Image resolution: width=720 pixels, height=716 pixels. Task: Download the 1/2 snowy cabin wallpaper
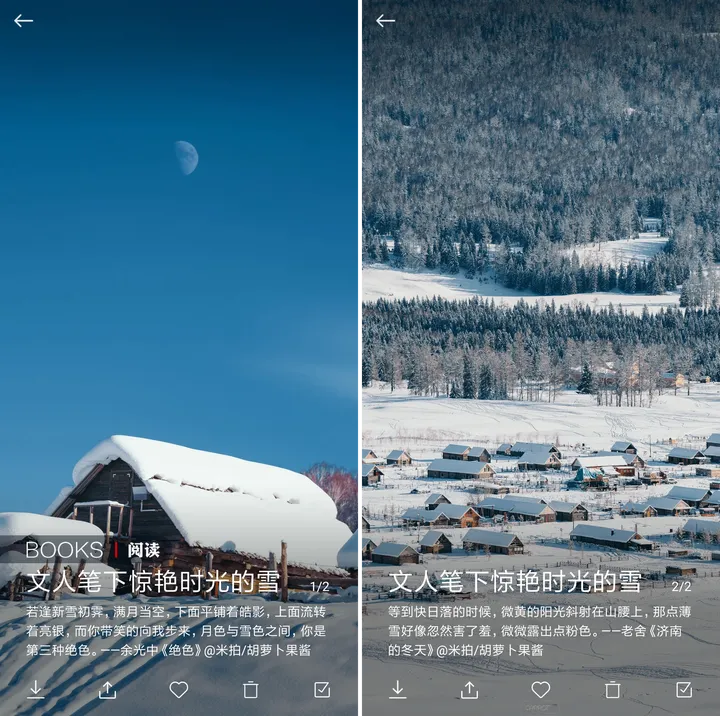35,689
